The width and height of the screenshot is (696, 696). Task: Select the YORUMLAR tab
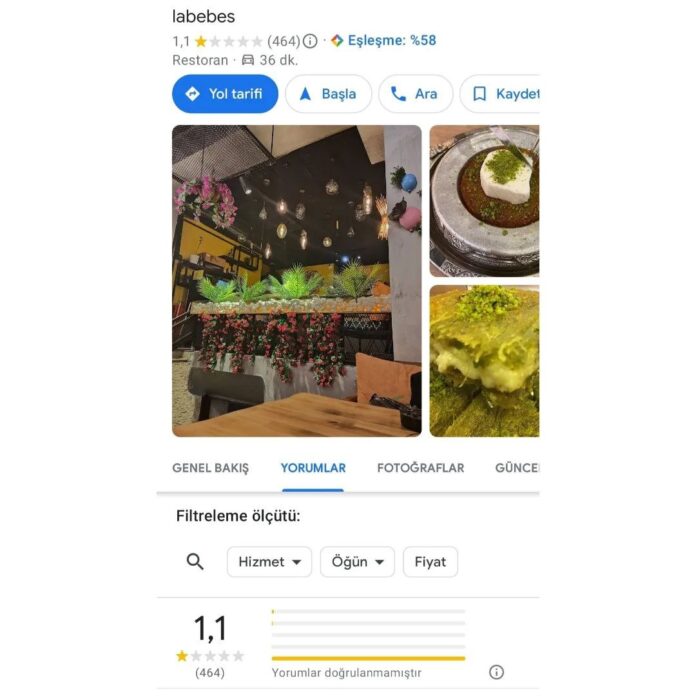(313, 468)
